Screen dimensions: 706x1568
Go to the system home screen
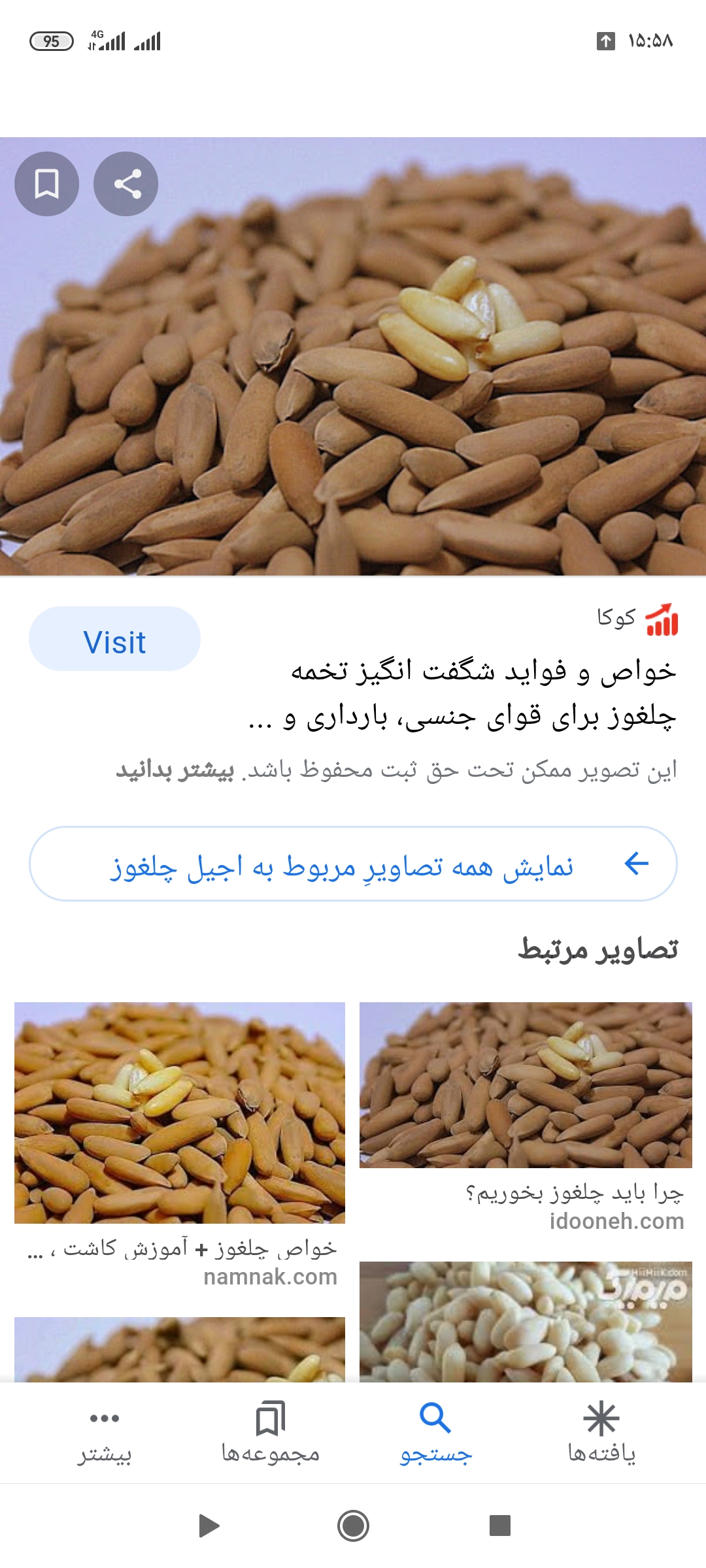[353, 1526]
